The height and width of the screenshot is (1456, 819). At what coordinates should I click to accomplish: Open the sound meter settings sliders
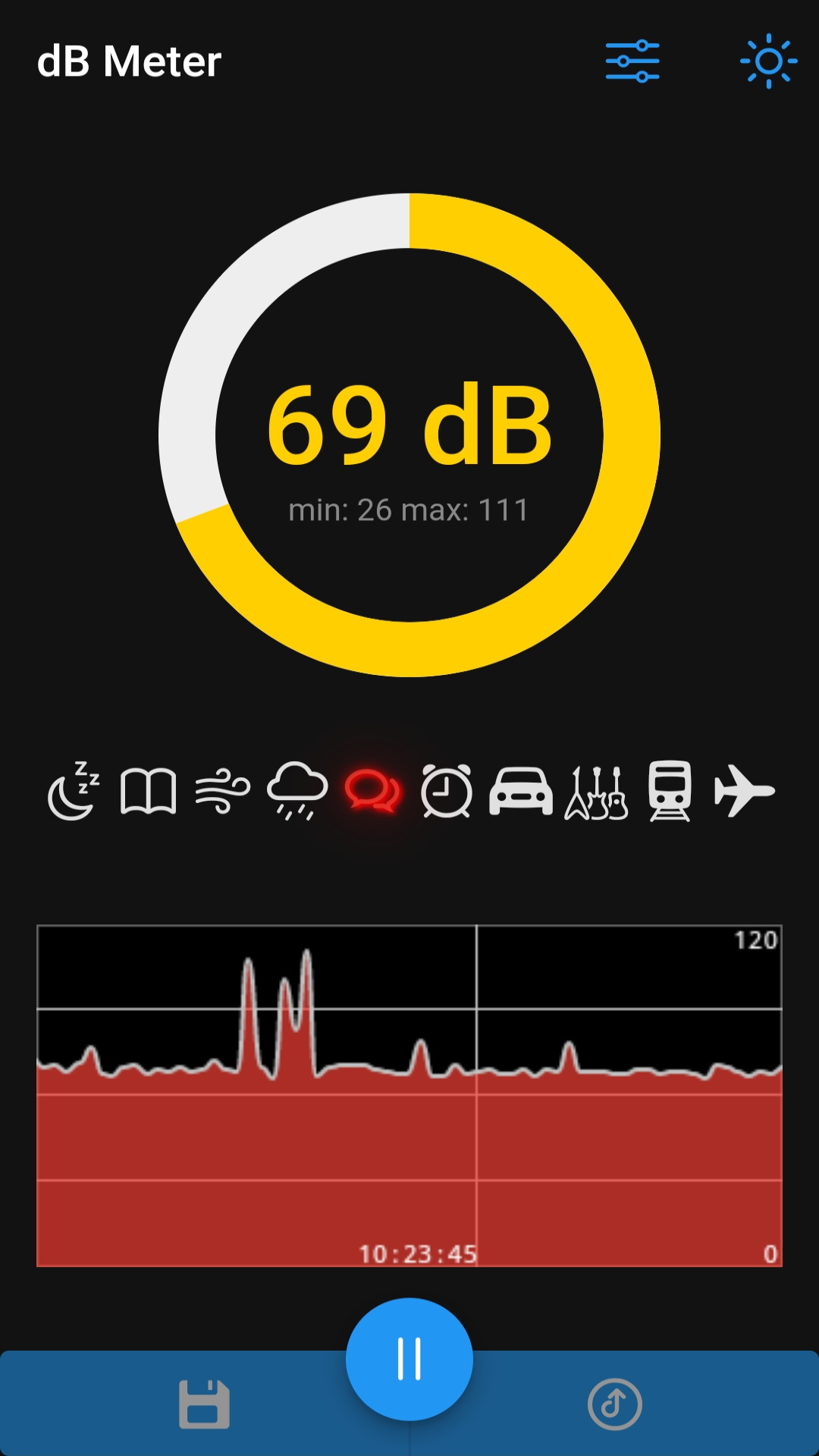click(x=632, y=61)
